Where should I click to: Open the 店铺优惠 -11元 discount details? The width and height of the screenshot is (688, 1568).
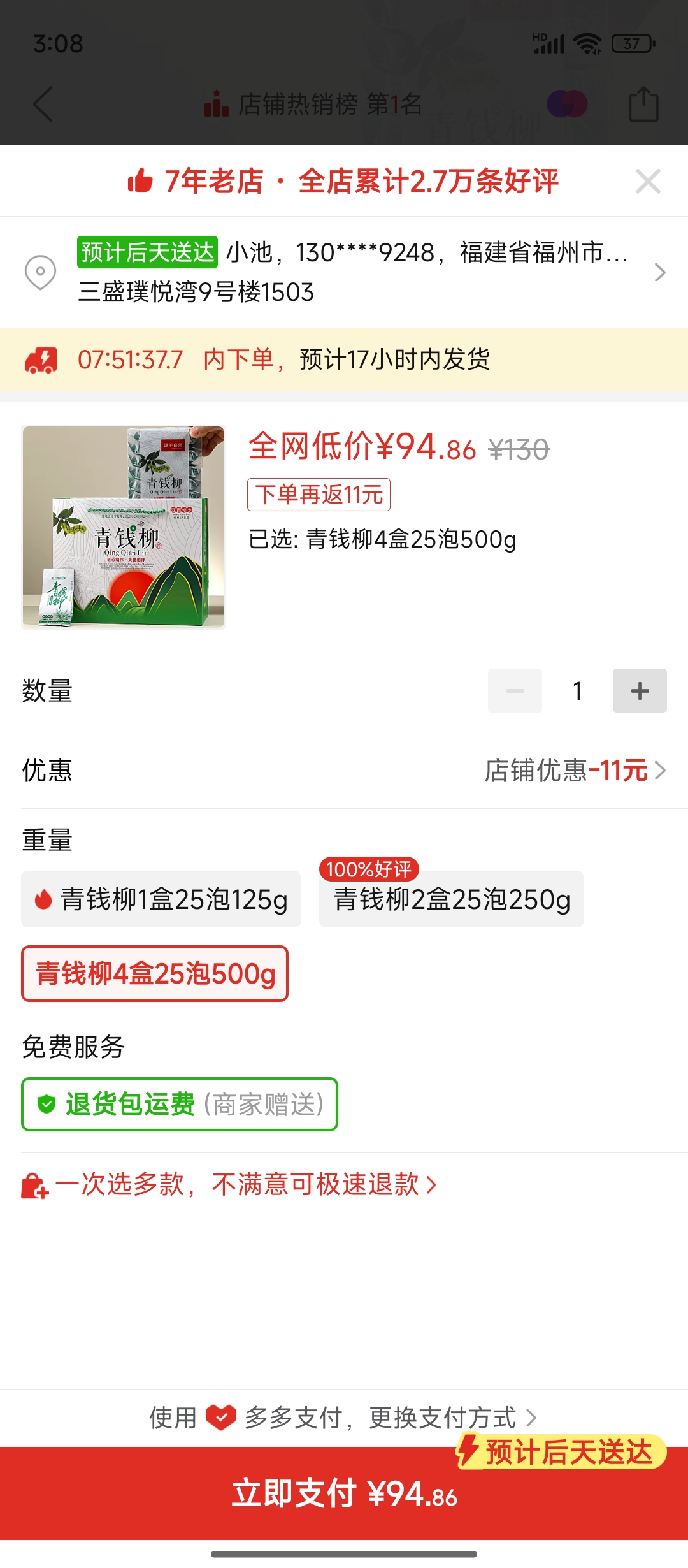click(x=575, y=771)
